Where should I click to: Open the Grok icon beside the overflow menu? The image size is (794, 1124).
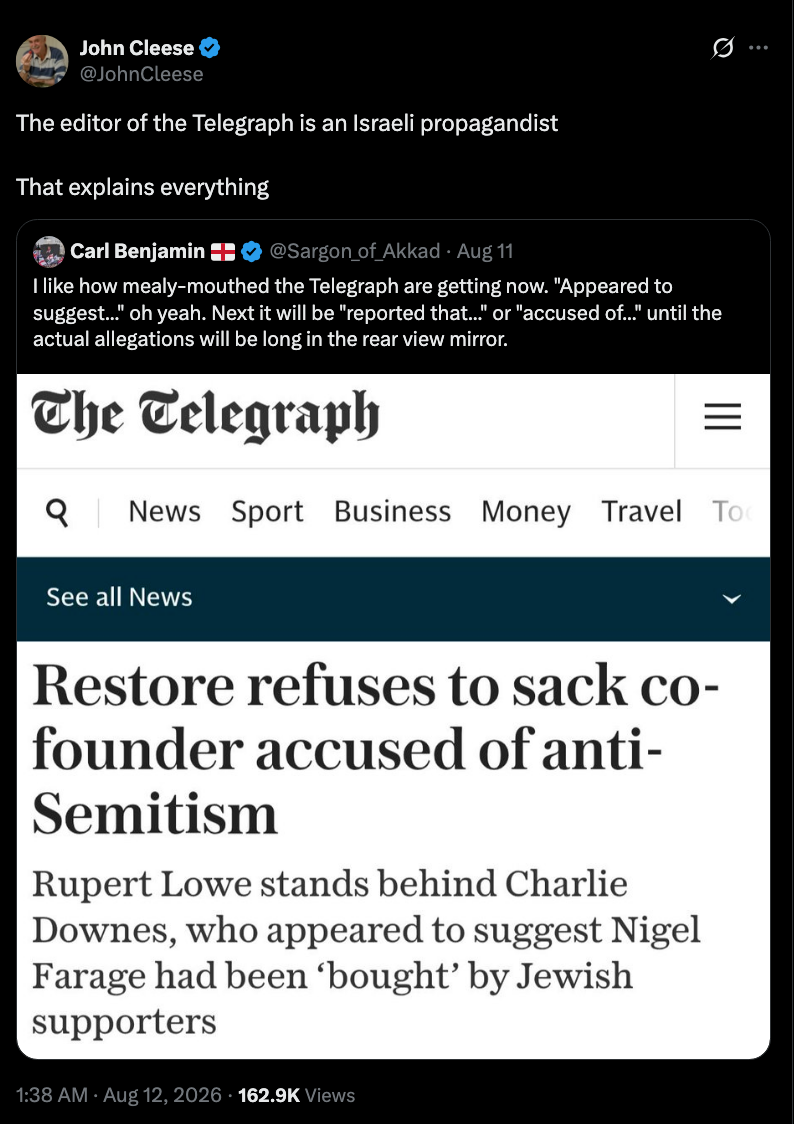click(x=722, y=48)
